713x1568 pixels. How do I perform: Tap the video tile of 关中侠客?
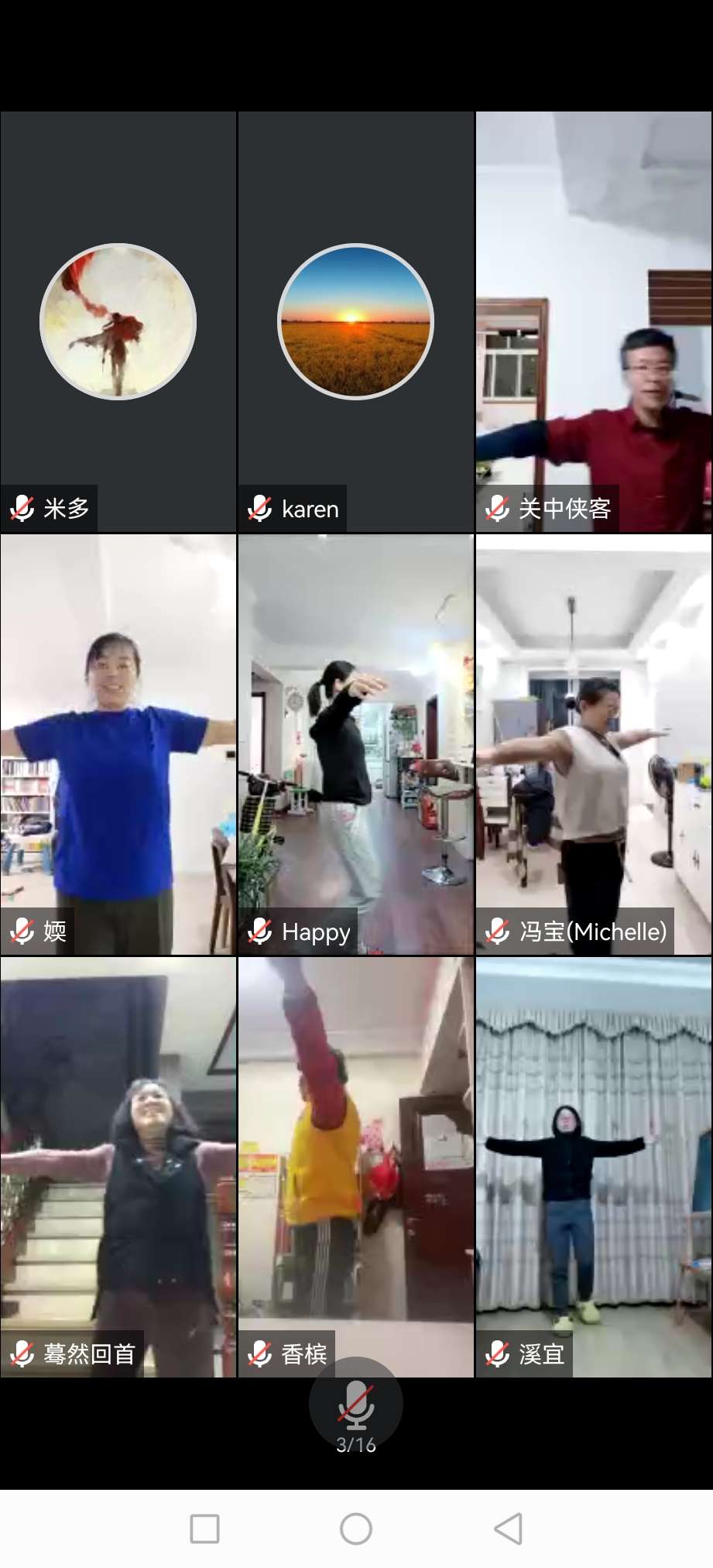(594, 321)
